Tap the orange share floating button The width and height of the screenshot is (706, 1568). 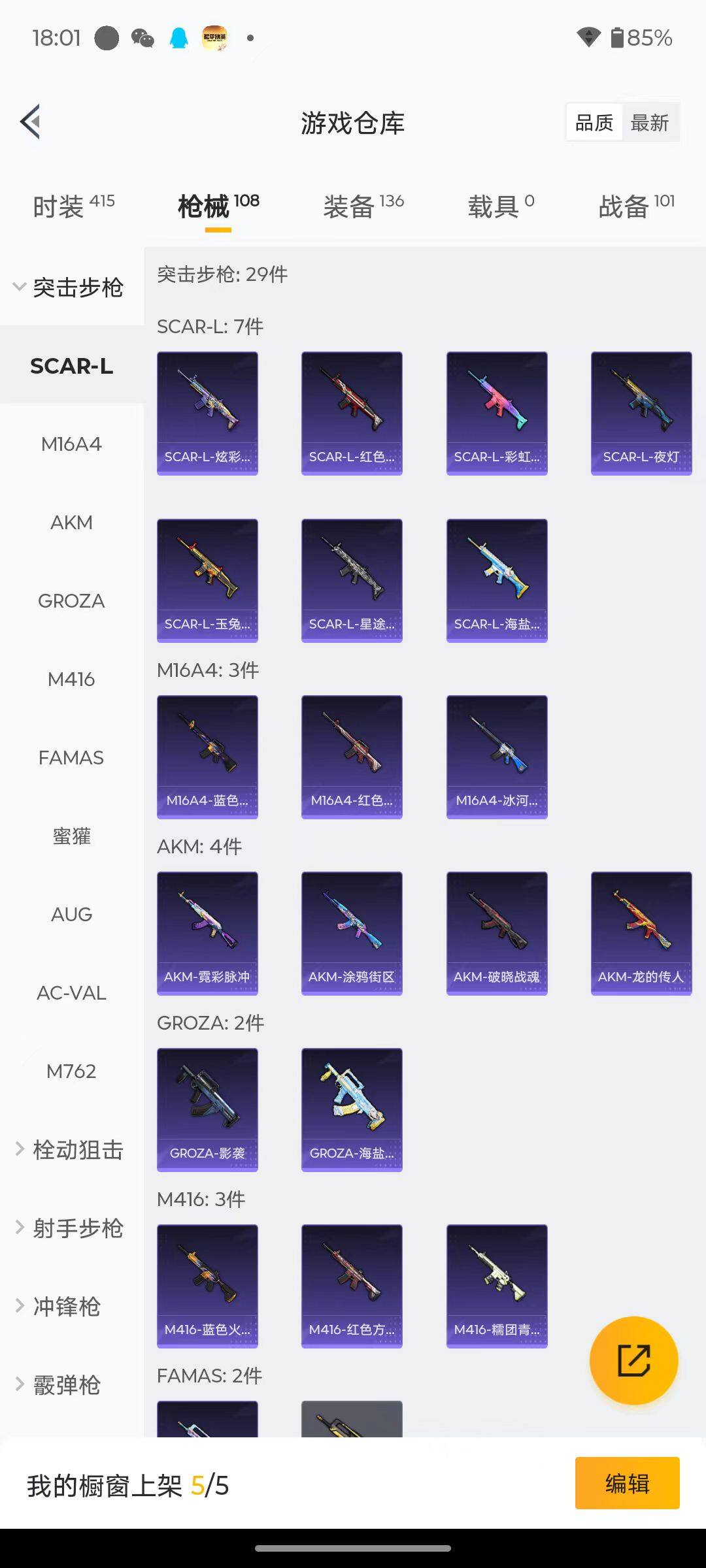click(x=633, y=1361)
